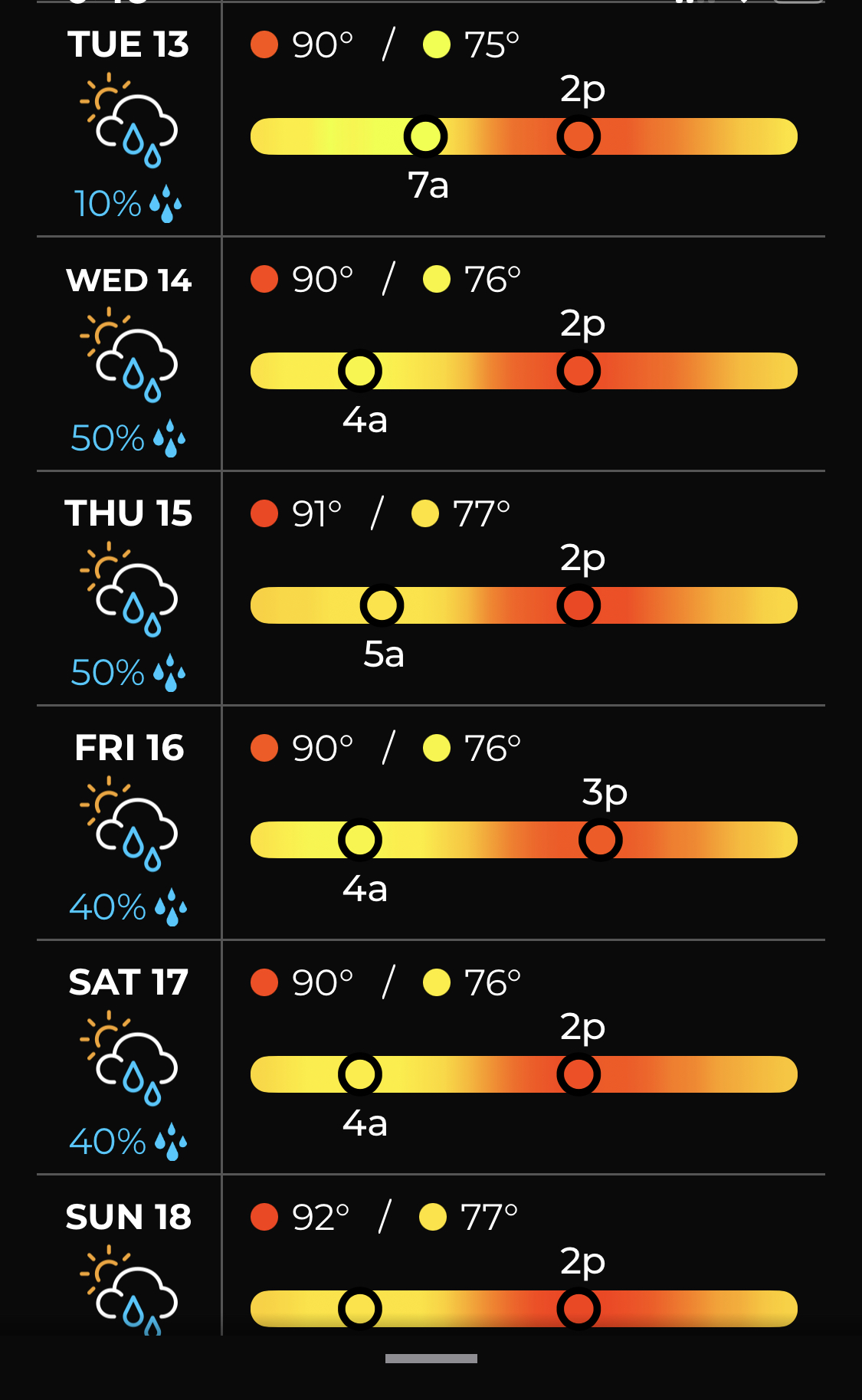Open the WED 14 daily forecast
Image resolution: width=862 pixels, height=1400 pixels.
coord(431,354)
